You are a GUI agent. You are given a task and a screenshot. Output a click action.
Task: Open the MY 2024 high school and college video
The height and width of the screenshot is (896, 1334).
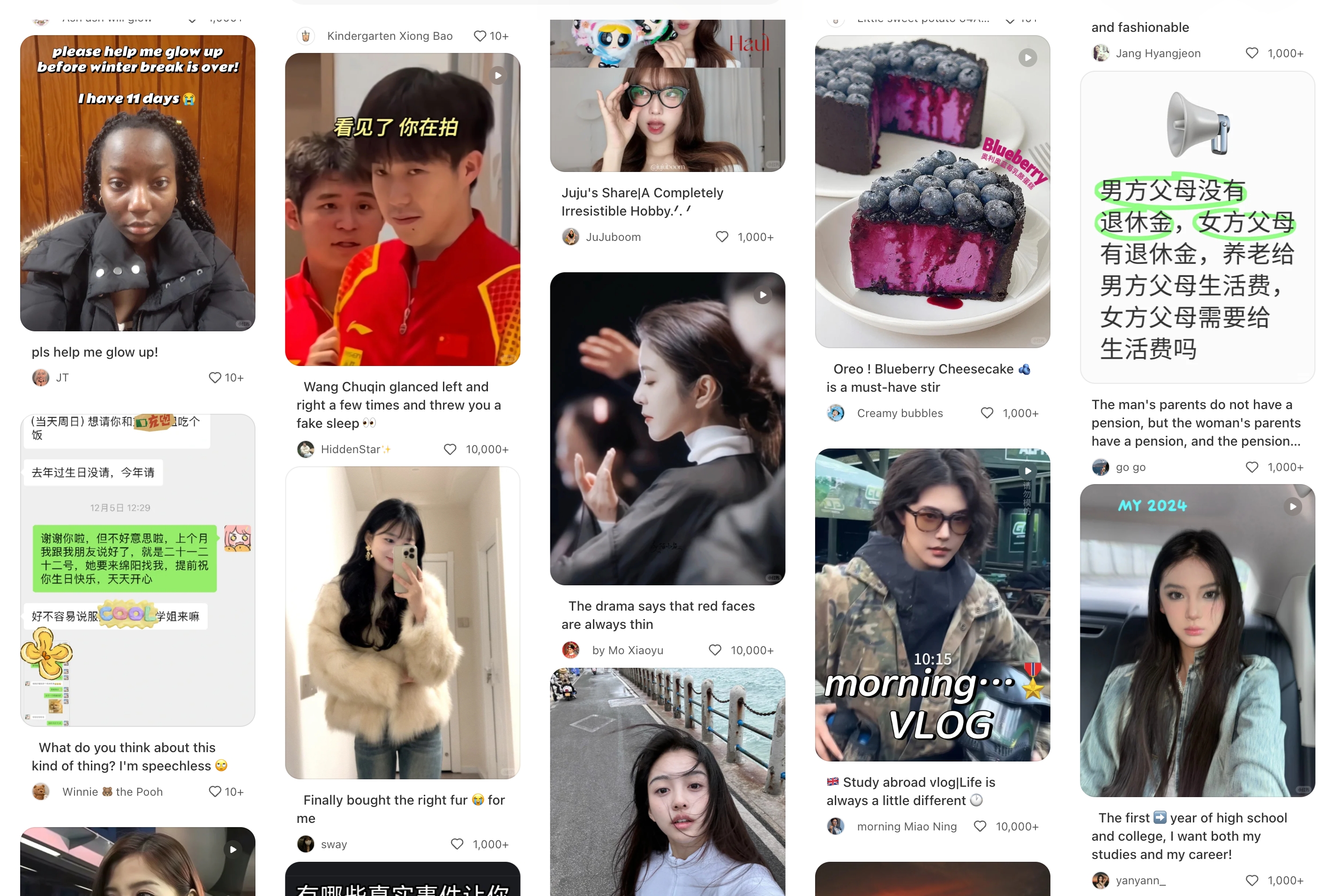[x=1197, y=640]
